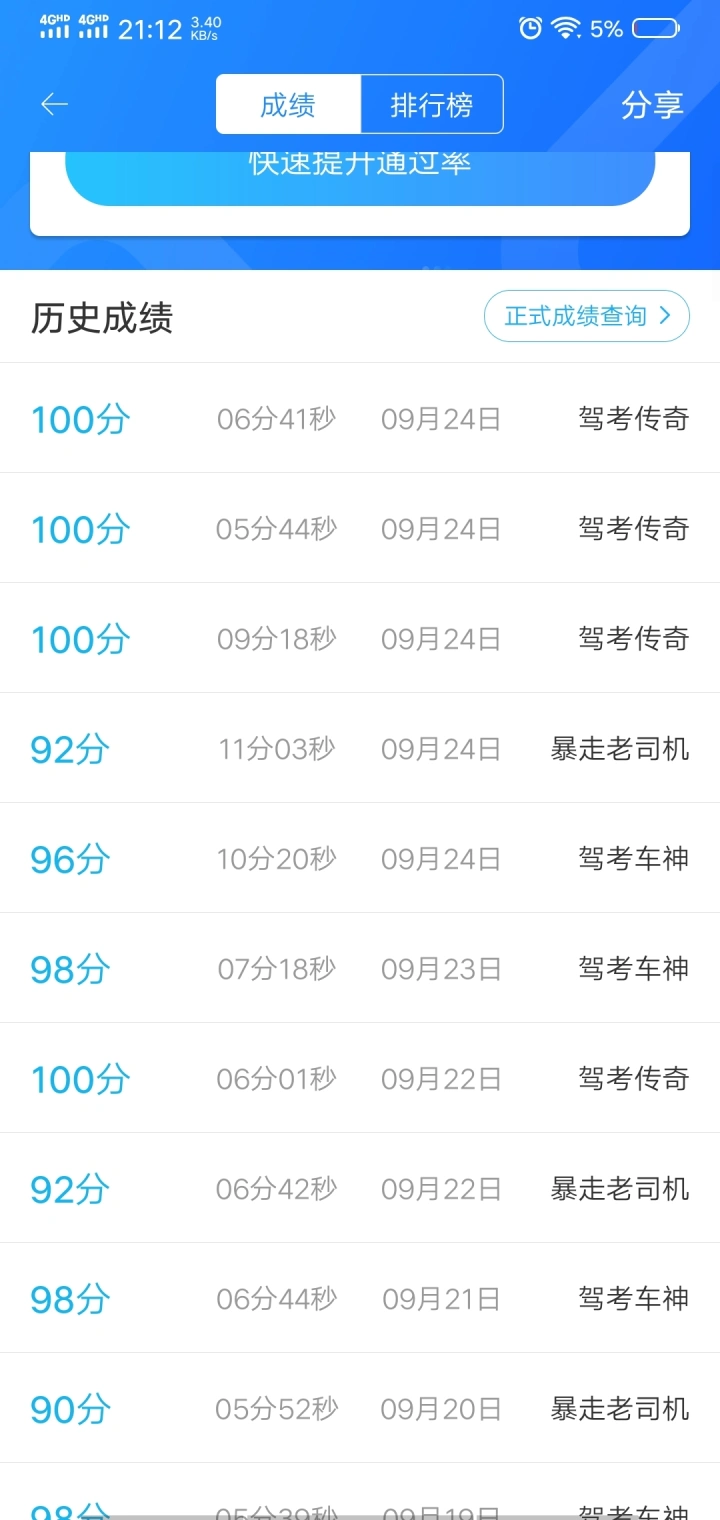View the 90分 record from 09月20日
This screenshot has height=1520, width=720.
360,1408
